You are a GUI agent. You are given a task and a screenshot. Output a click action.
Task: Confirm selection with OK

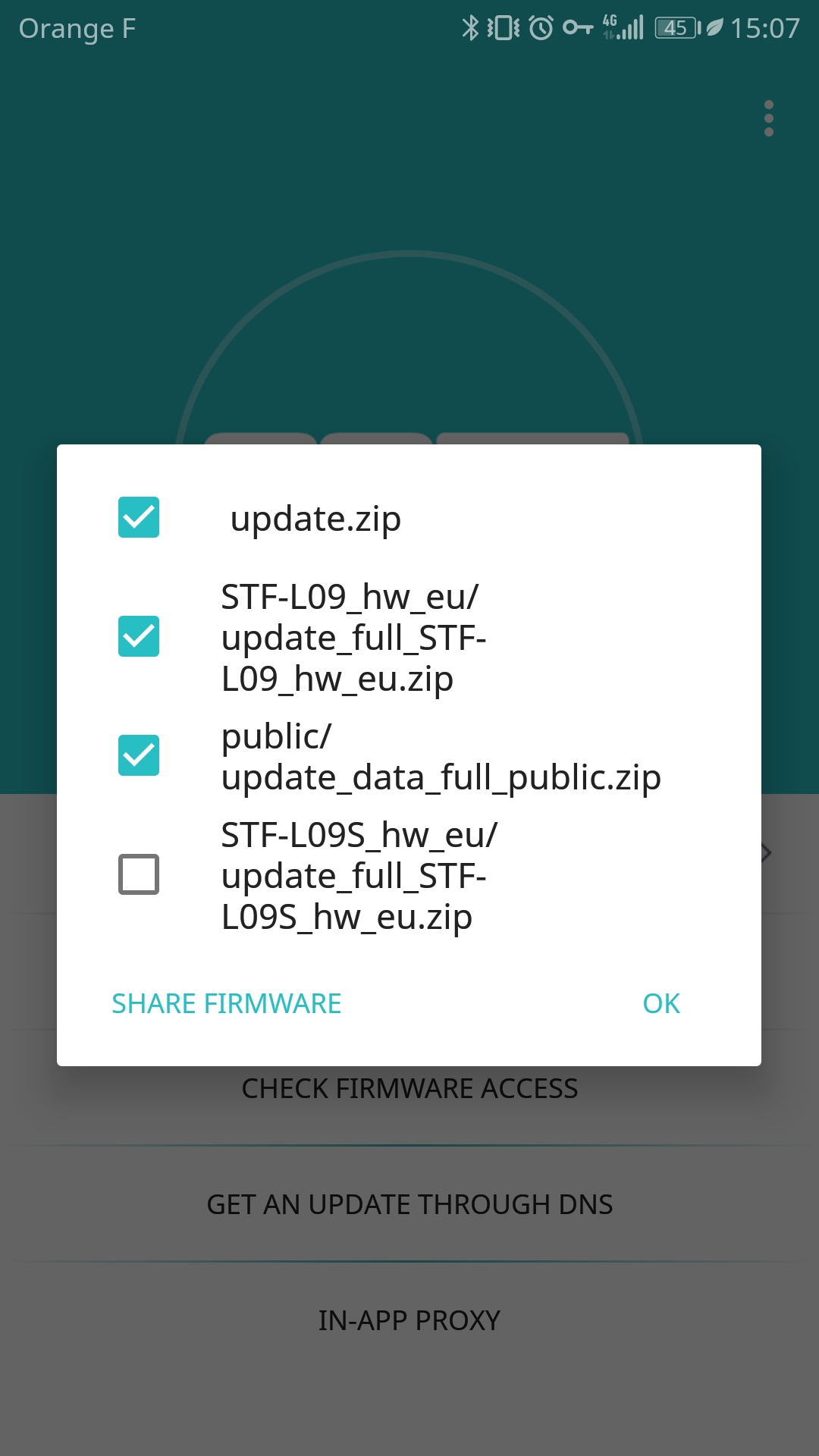661,1003
